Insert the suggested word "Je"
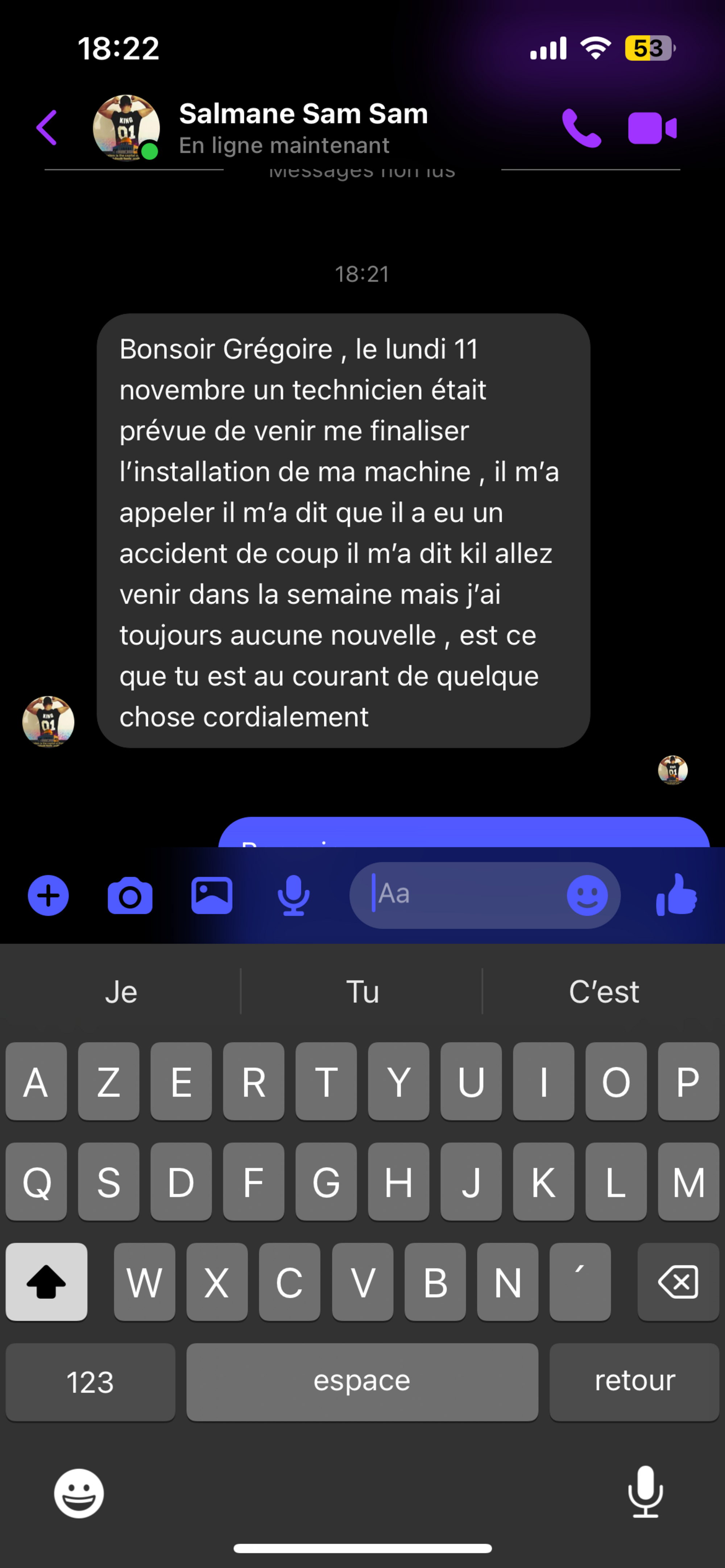The width and height of the screenshot is (725, 1568). (121, 992)
